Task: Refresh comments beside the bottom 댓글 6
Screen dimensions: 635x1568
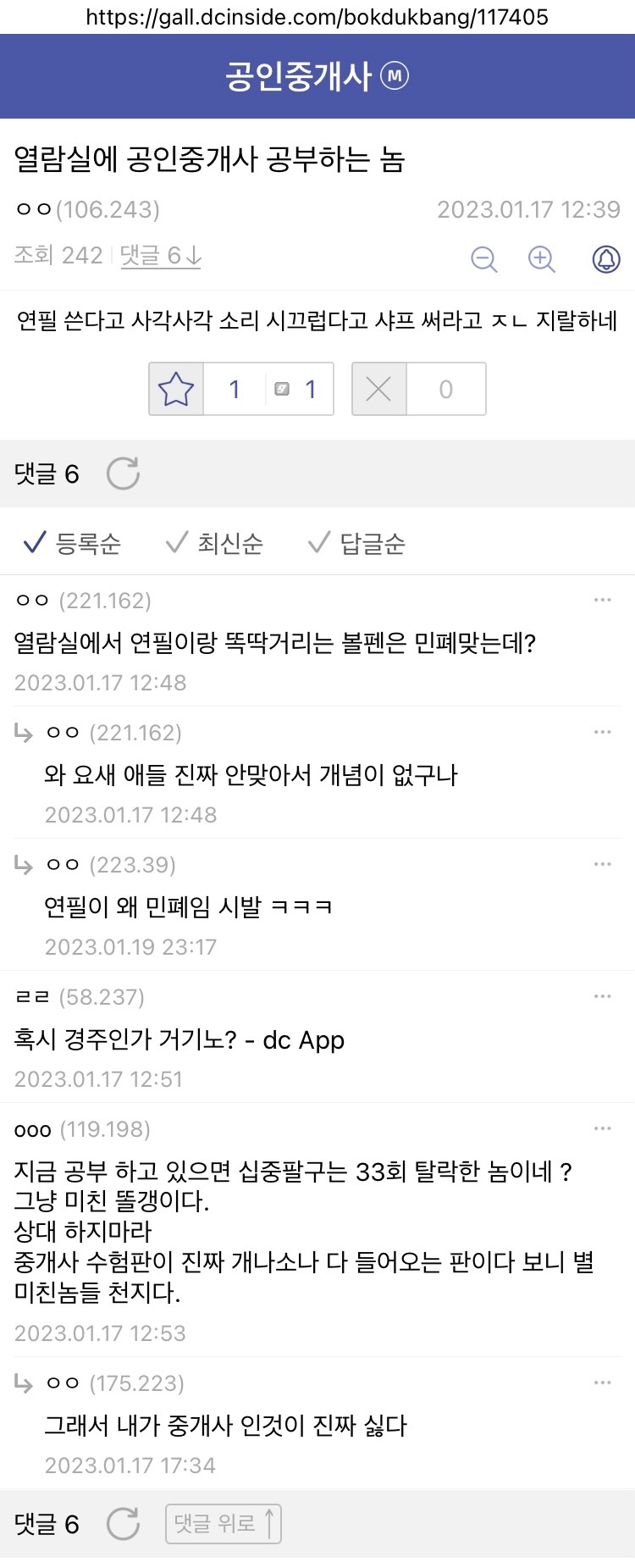Action: click(x=123, y=1524)
